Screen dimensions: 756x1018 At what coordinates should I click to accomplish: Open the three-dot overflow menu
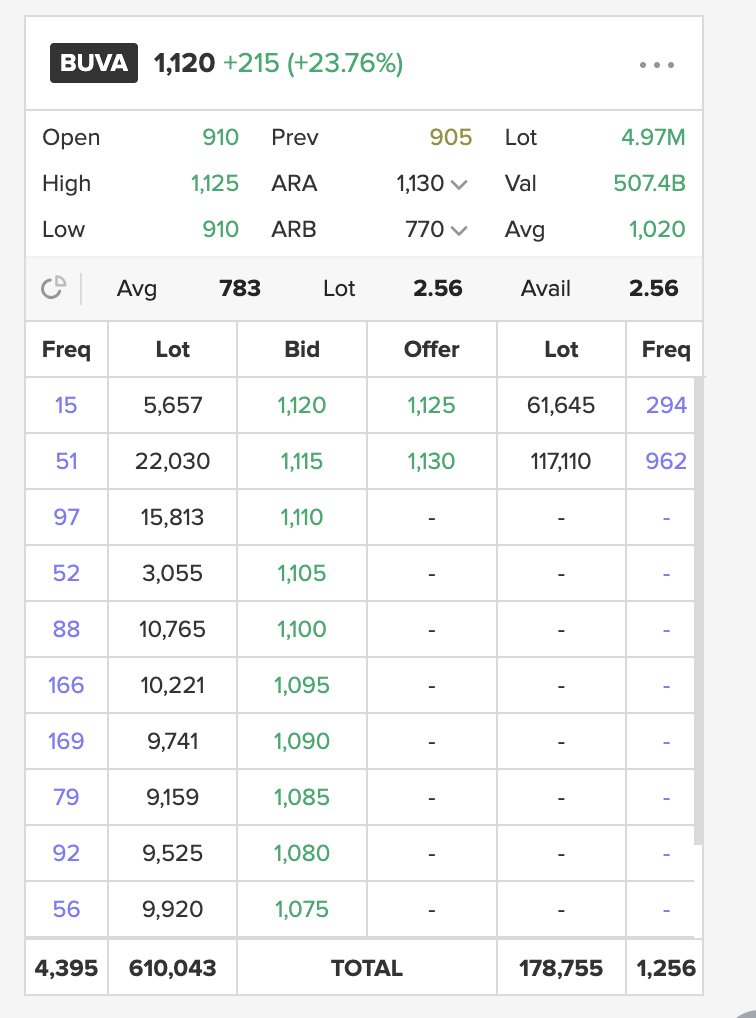(x=657, y=65)
